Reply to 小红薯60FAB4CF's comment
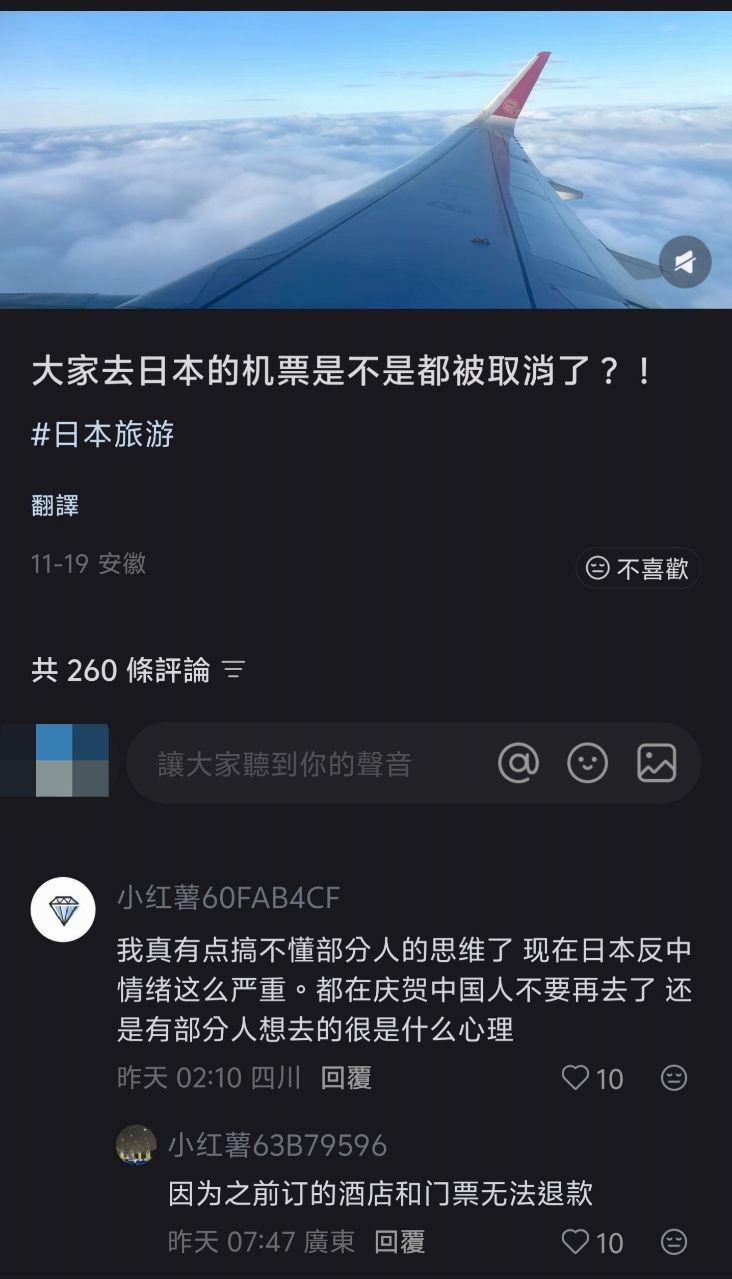732x1279 pixels. (x=346, y=1077)
